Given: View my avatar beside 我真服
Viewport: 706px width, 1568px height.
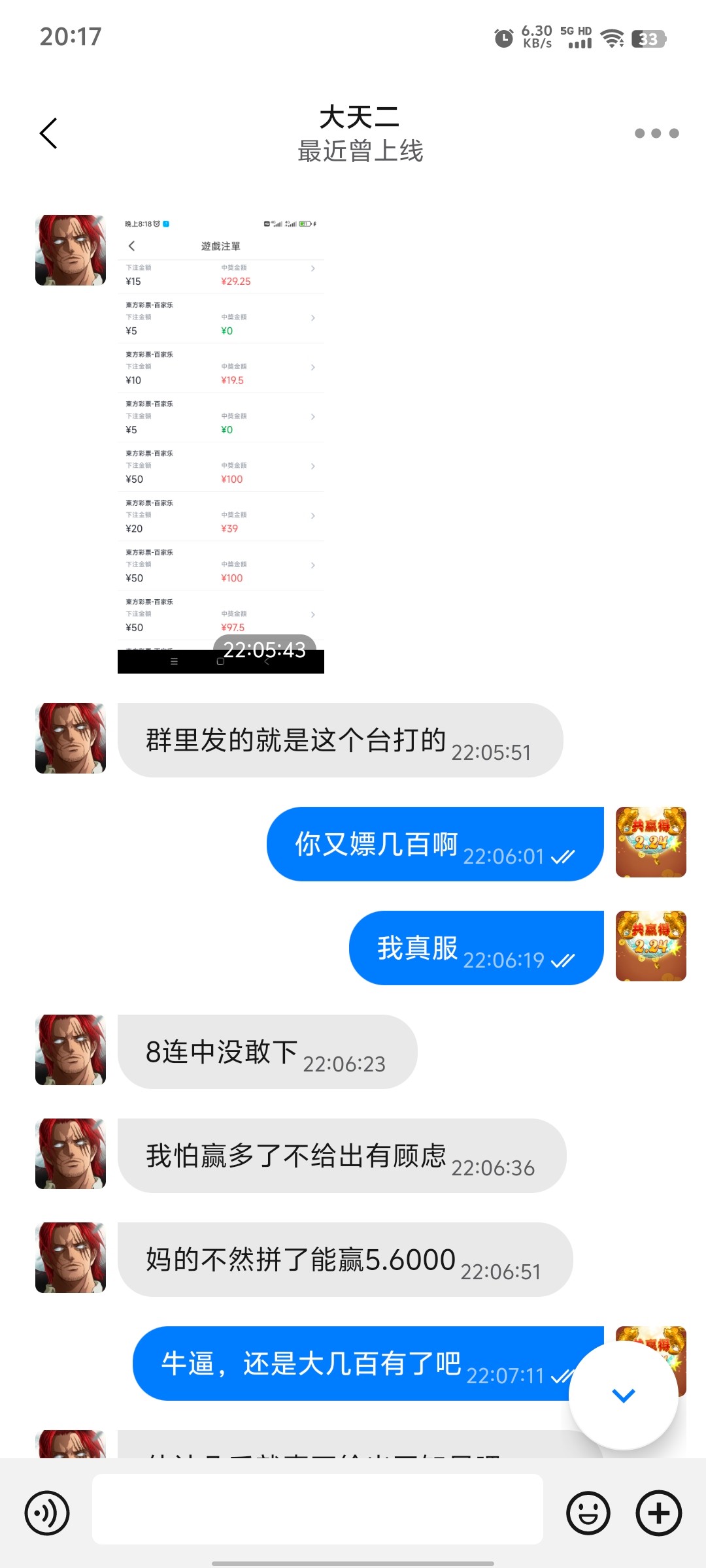Looking at the screenshot, I should tap(651, 946).
